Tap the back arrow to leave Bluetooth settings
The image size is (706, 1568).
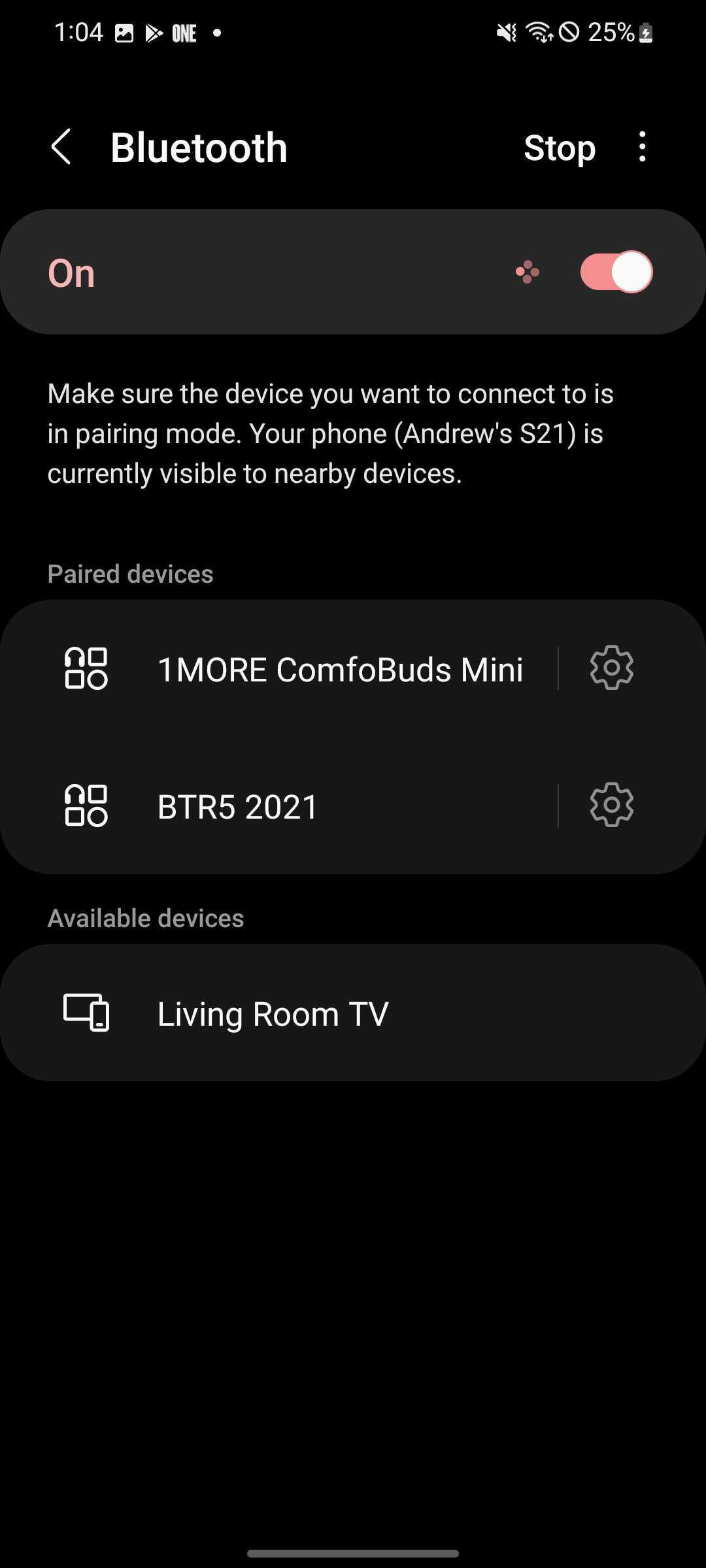[x=62, y=147]
